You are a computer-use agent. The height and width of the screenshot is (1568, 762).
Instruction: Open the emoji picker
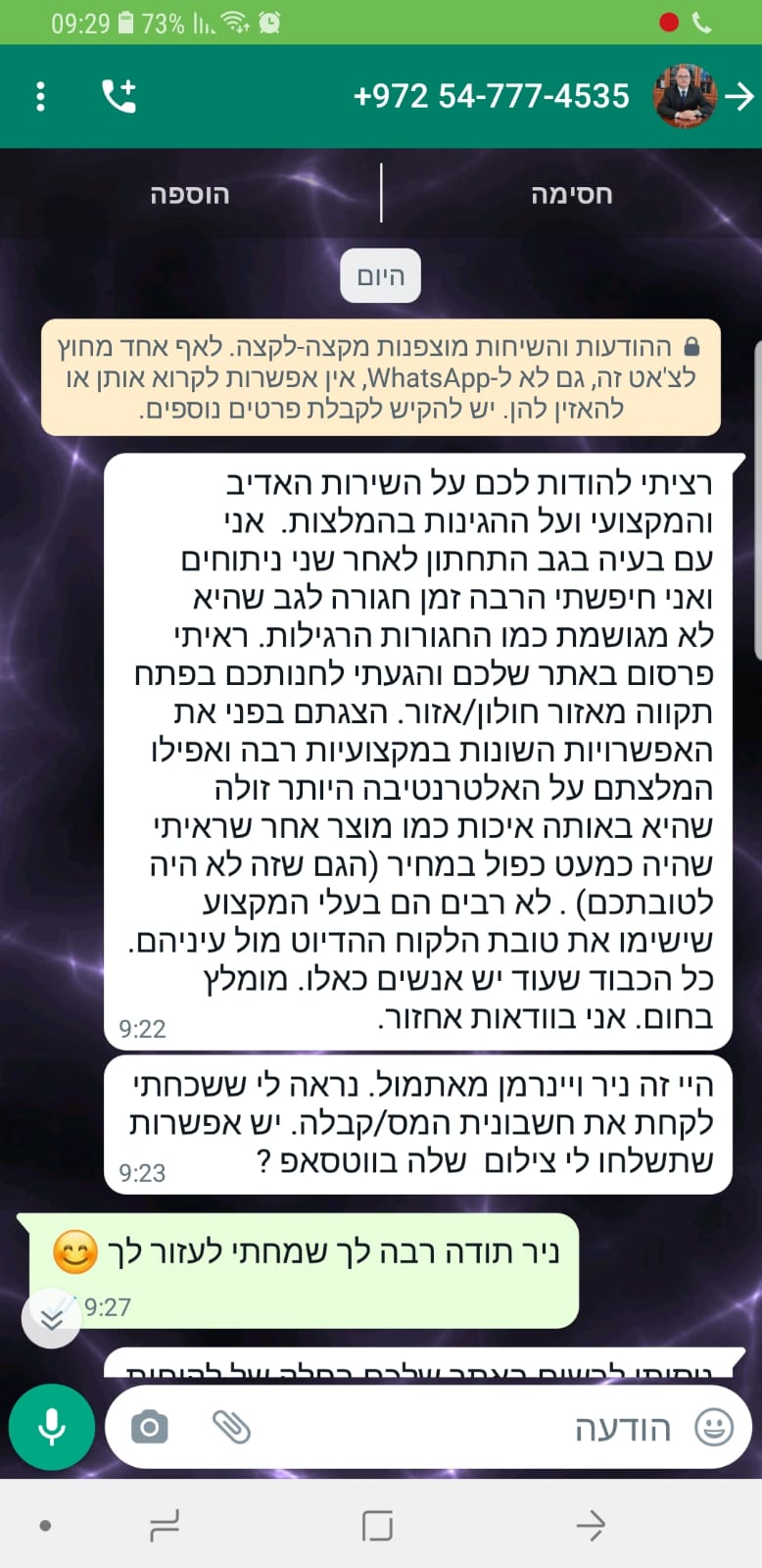pos(713,1427)
